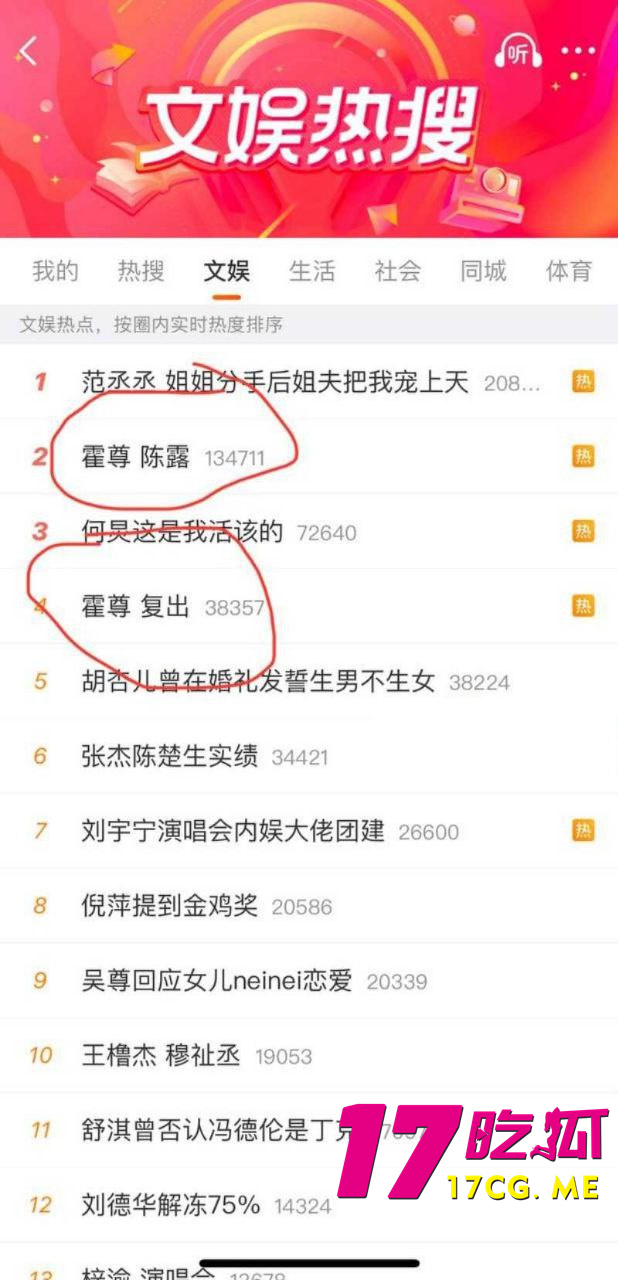
Task: Open the 社会 tab
Action: [x=398, y=271]
